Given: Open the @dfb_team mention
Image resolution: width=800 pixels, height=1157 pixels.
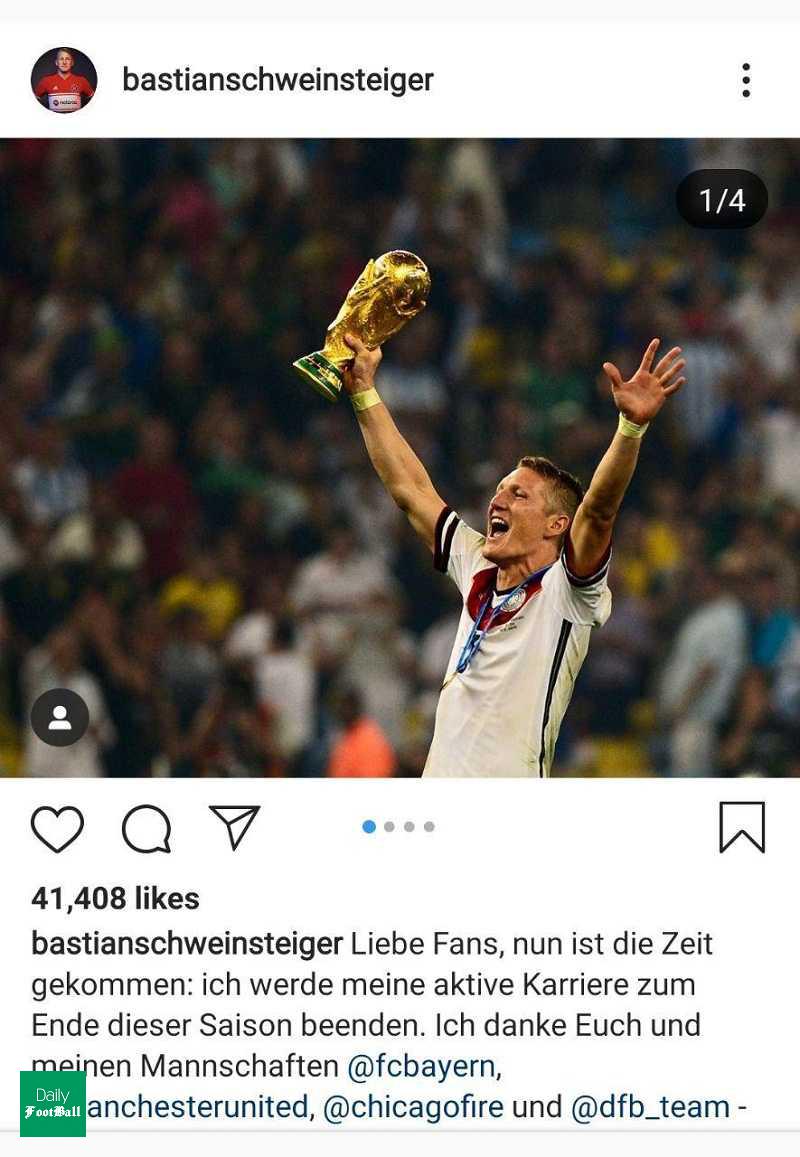Looking at the screenshot, I should [650, 1107].
